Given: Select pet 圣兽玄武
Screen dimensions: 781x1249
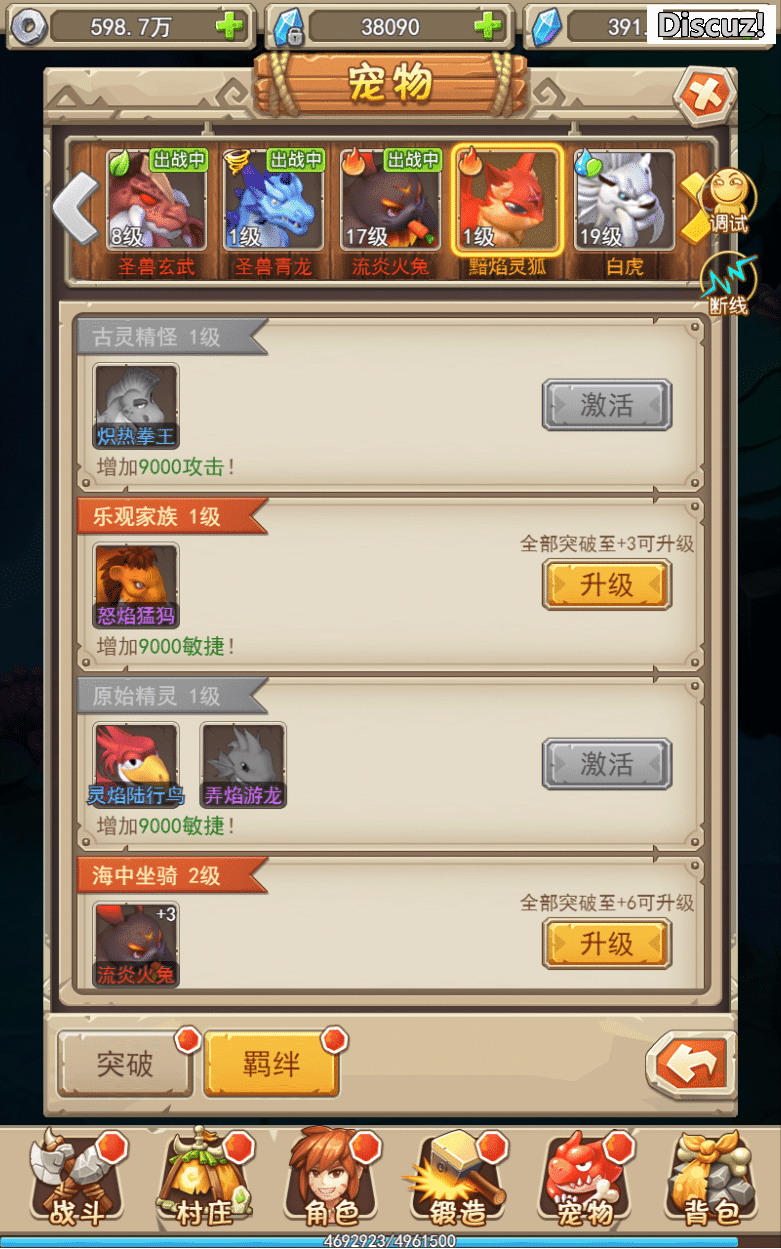Looking at the screenshot, I should tap(156, 203).
